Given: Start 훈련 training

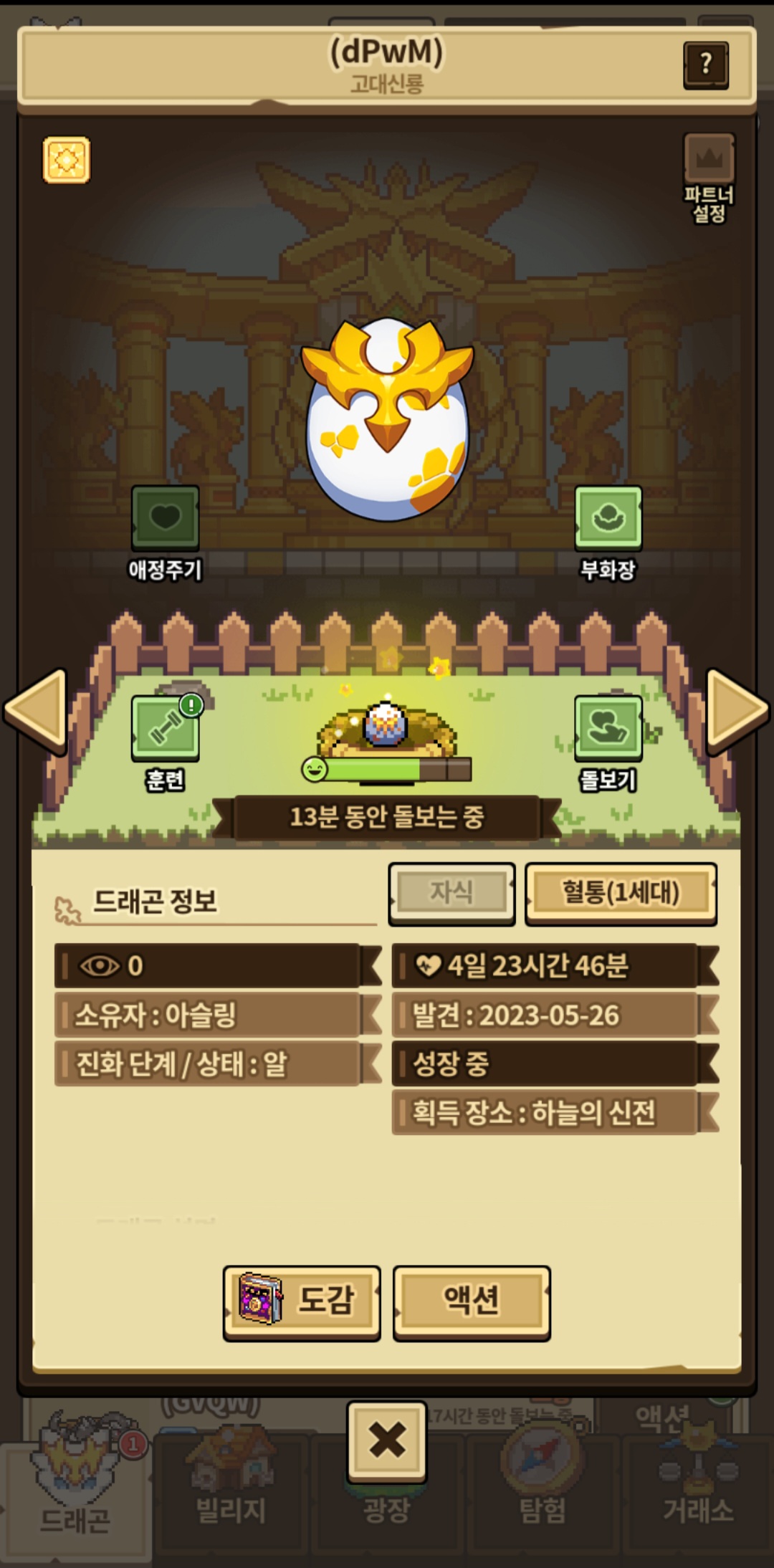Looking at the screenshot, I should 166,742.
